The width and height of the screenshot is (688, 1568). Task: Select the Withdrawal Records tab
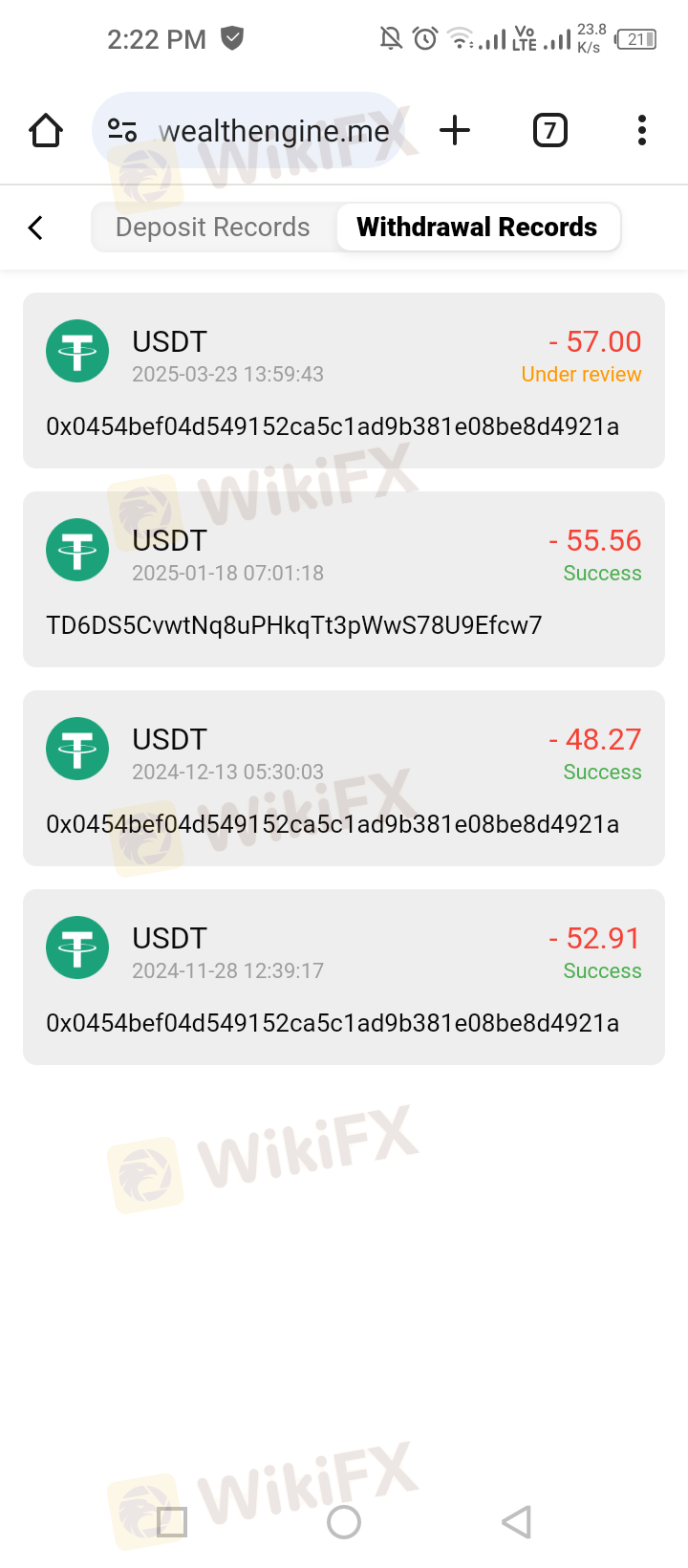(477, 228)
